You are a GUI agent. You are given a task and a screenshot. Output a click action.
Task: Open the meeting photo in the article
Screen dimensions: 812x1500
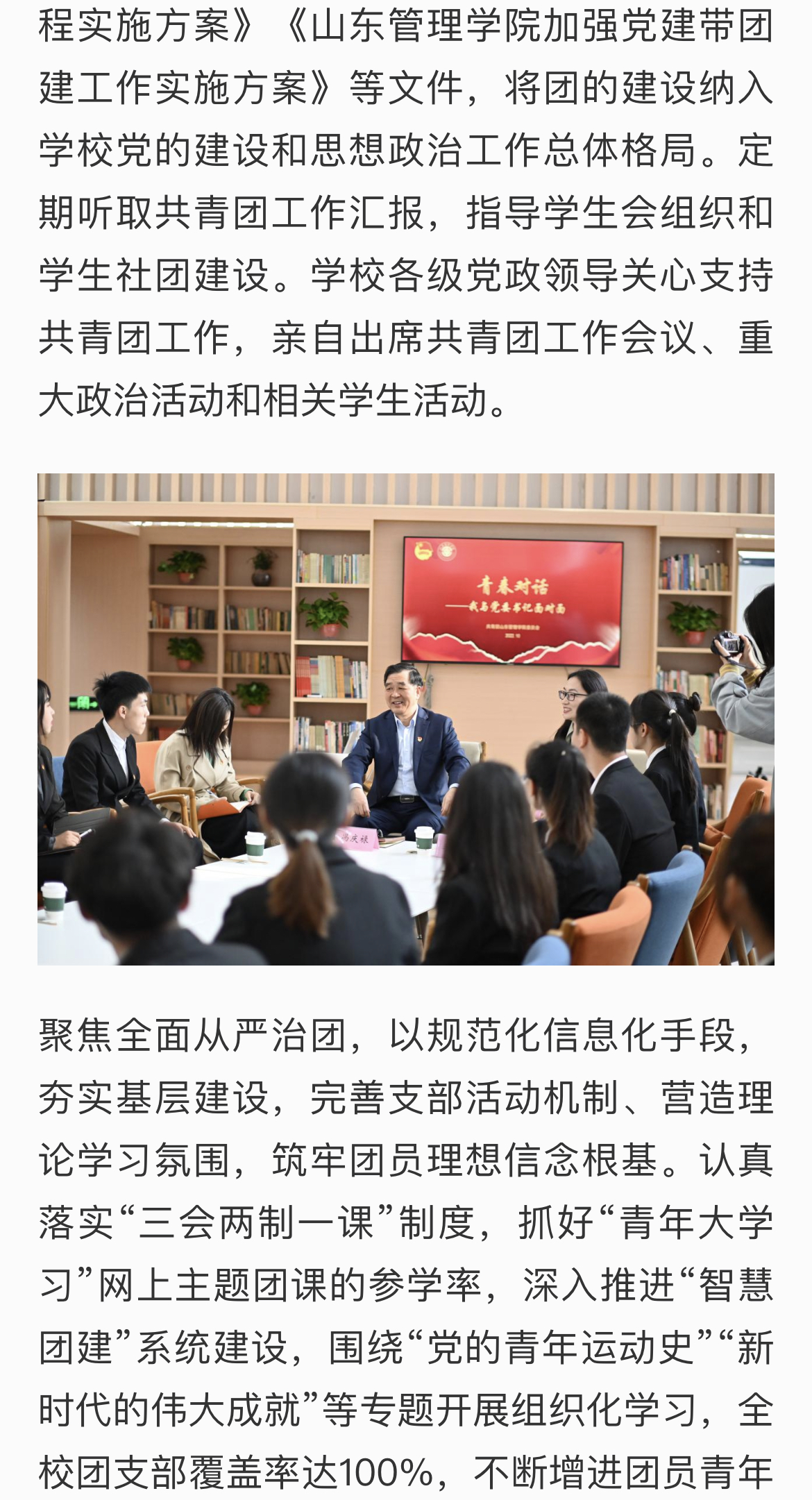406,719
